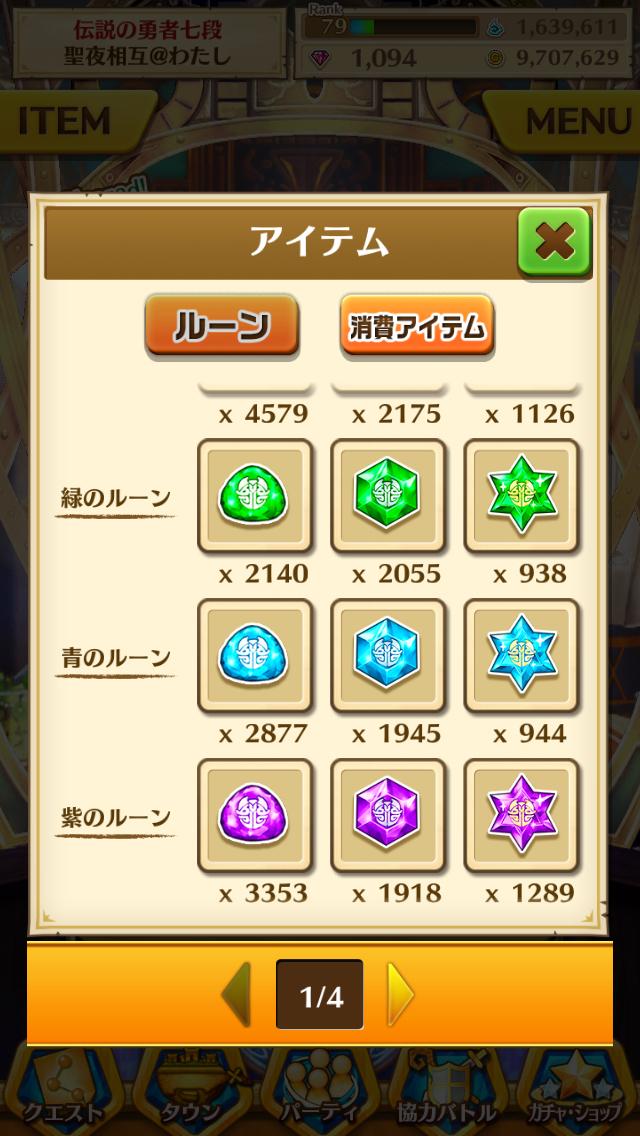Image resolution: width=640 pixels, height=1136 pixels.
Task: Select the small green rune x 2140
Action: click(254, 497)
